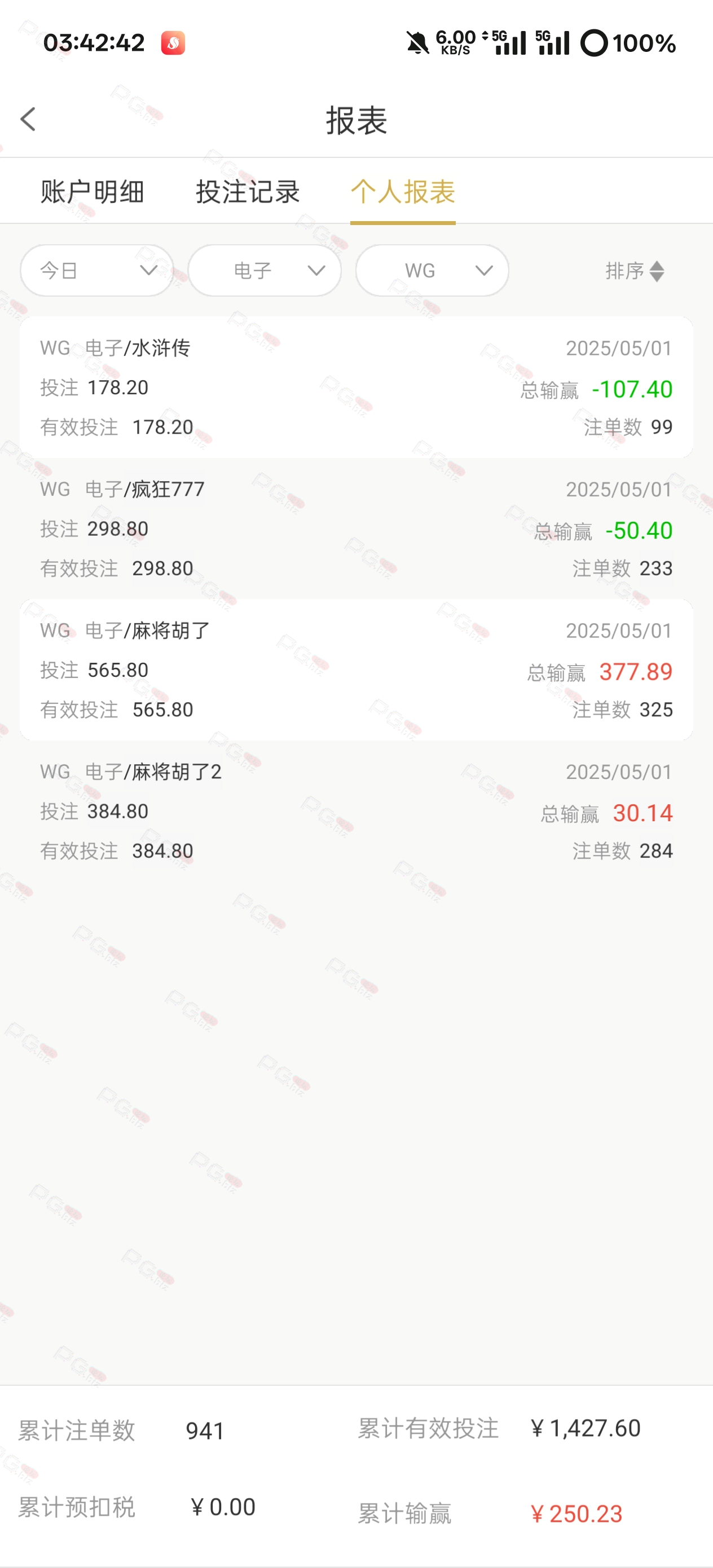Expand the WG platform dropdown

(432, 270)
